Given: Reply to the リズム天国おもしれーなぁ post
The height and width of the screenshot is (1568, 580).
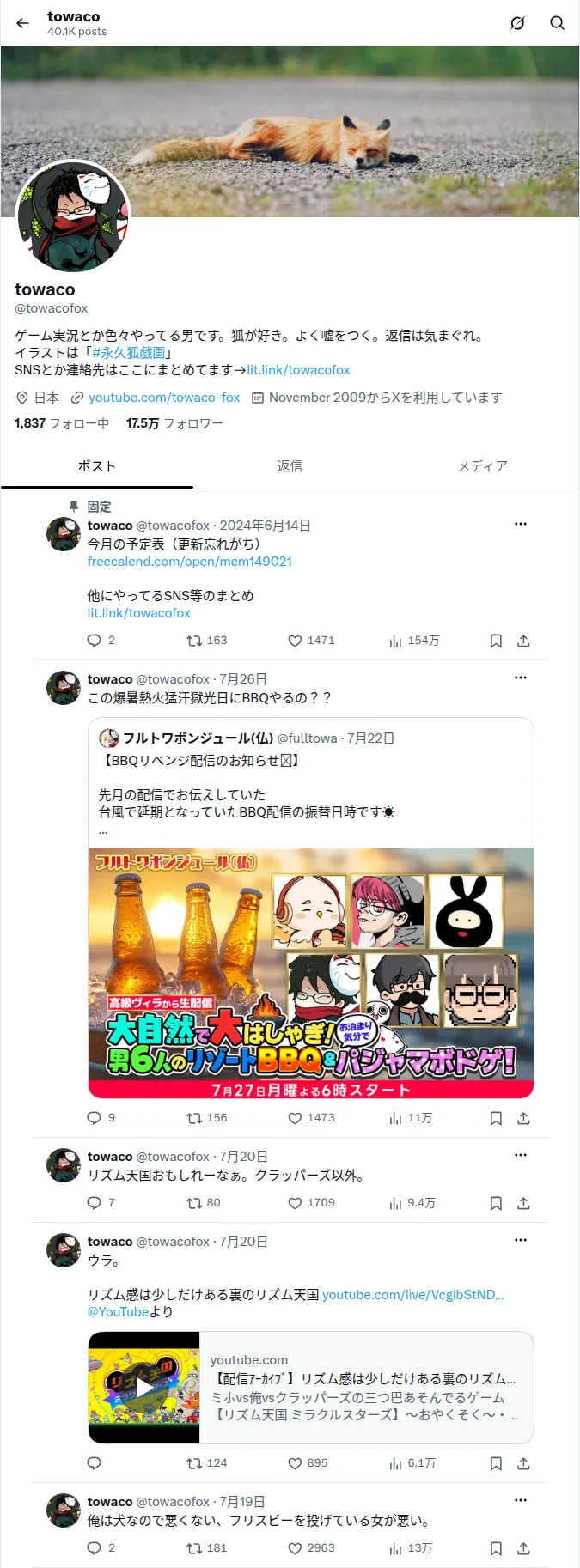Looking at the screenshot, I should coord(101,1203).
